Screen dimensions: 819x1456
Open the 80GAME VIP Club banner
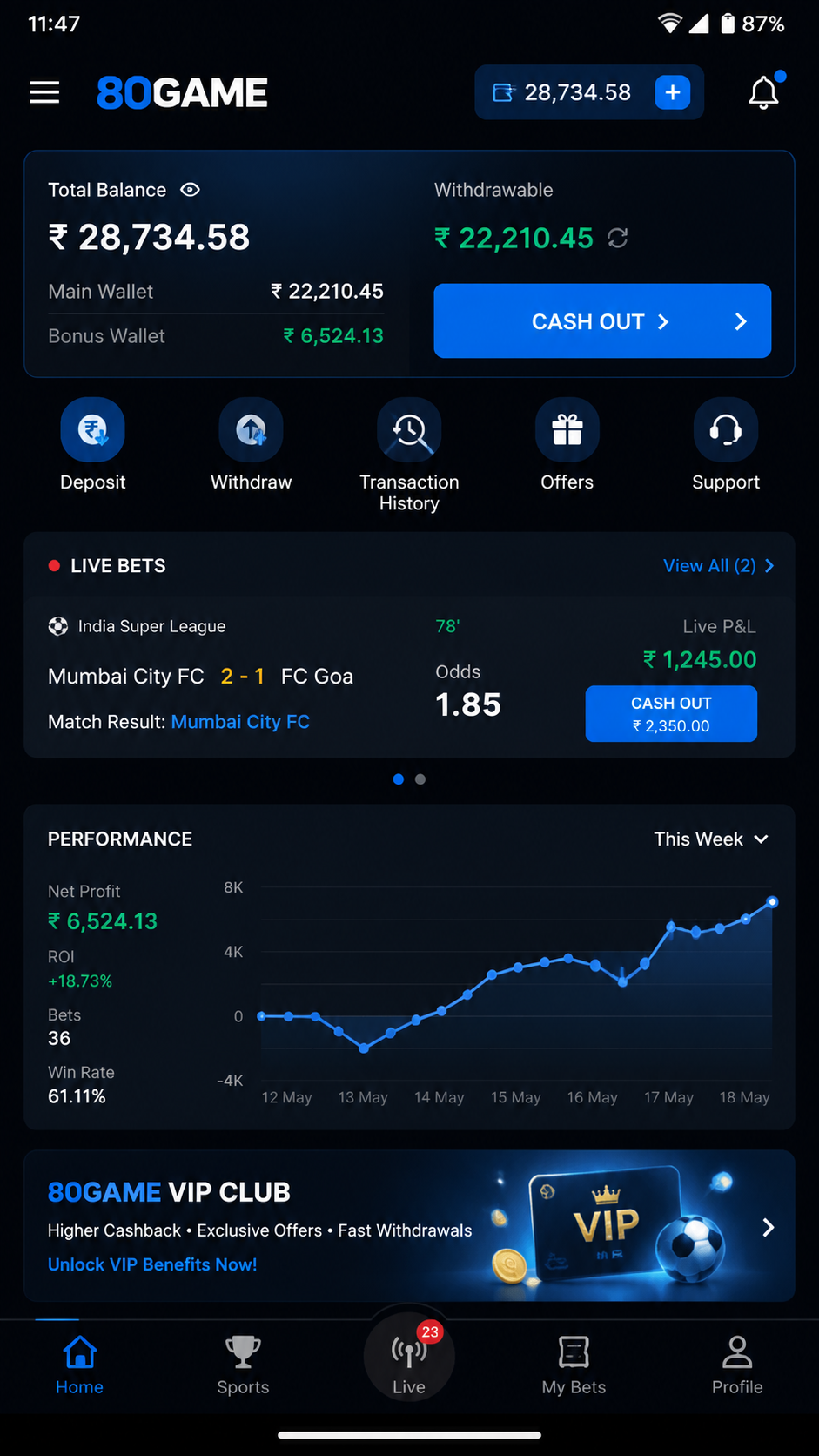point(409,1226)
